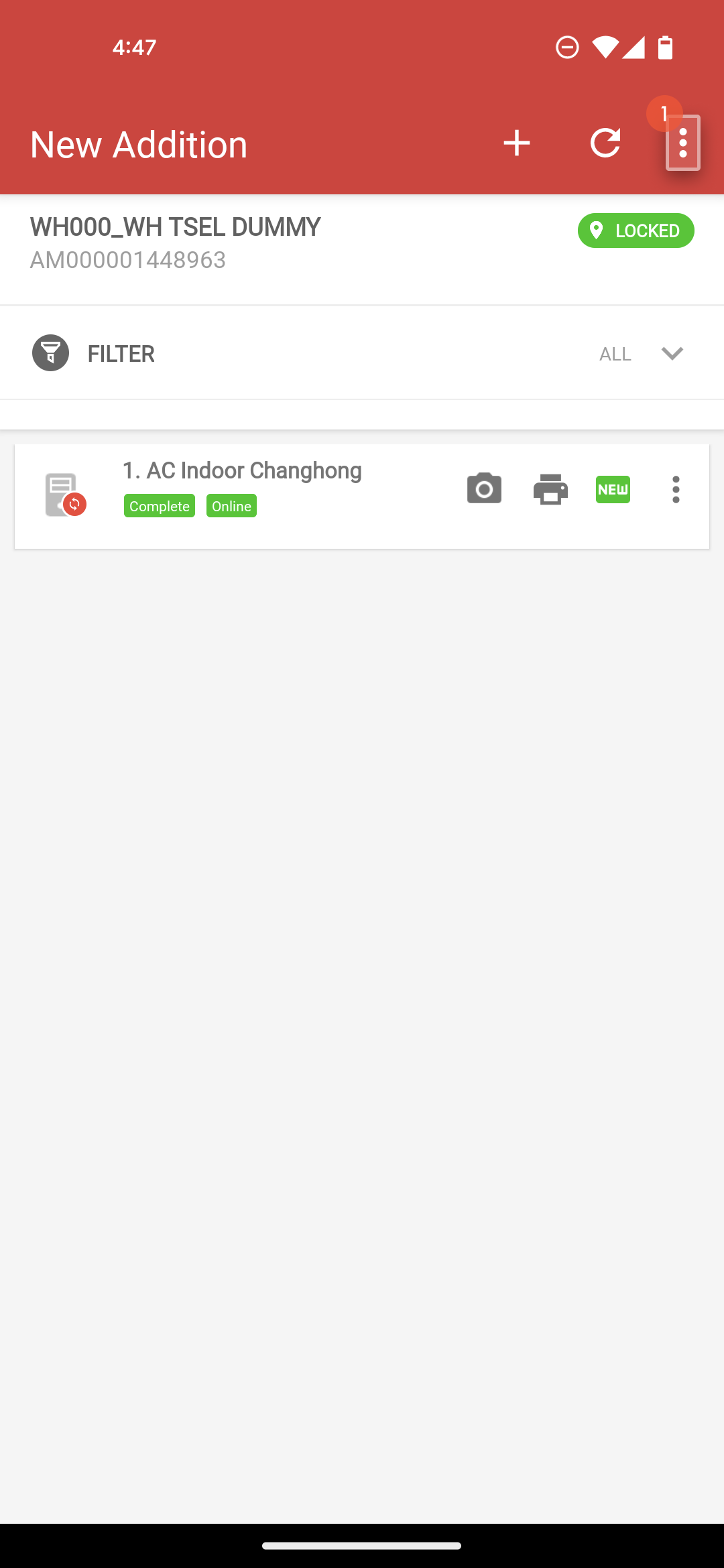Viewport: 724px width, 1568px height.
Task: Open more options for AC Indoor Changhong
Action: (676, 489)
